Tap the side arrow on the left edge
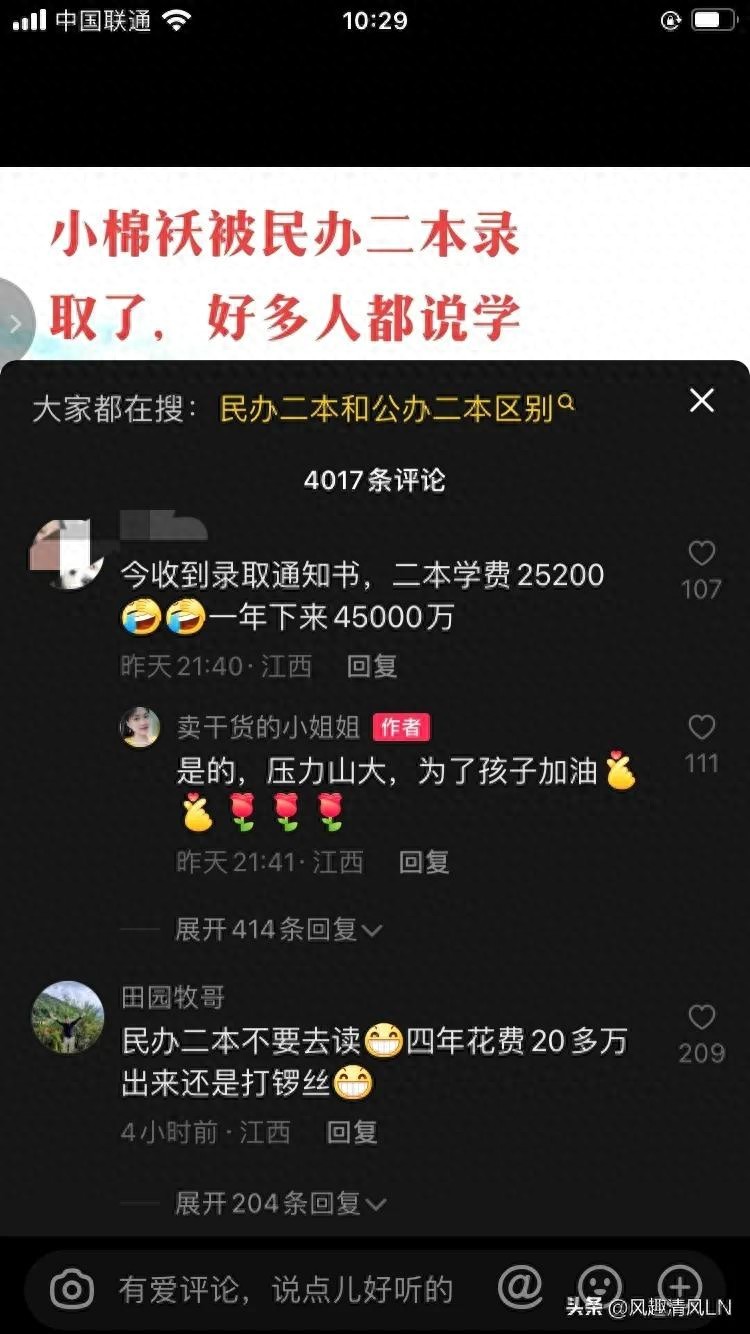The image size is (750, 1334). pos(15,324)
